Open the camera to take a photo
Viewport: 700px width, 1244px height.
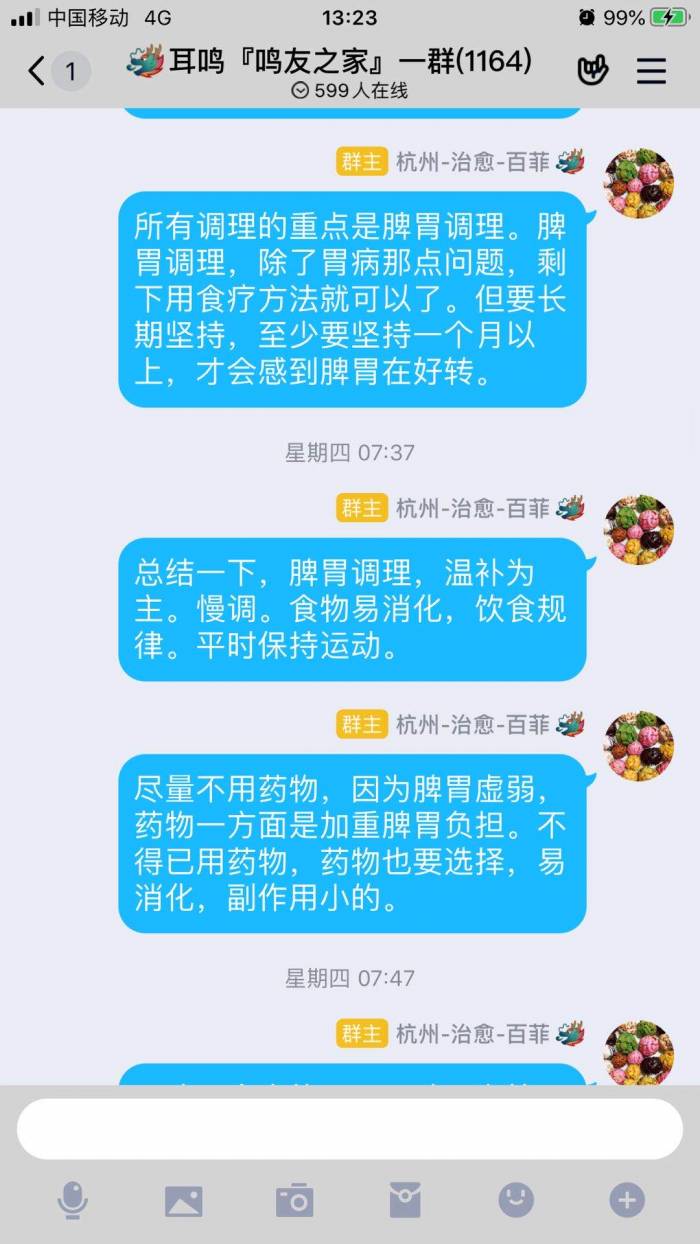(x=295, y=1200)
